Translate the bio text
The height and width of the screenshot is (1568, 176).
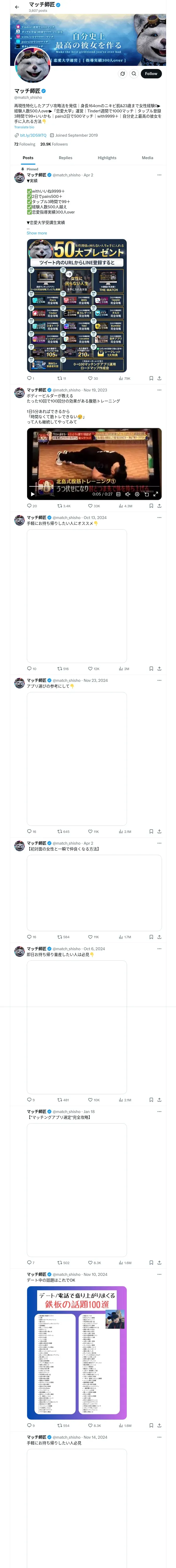pyautogui.click(x=24, y=127)
